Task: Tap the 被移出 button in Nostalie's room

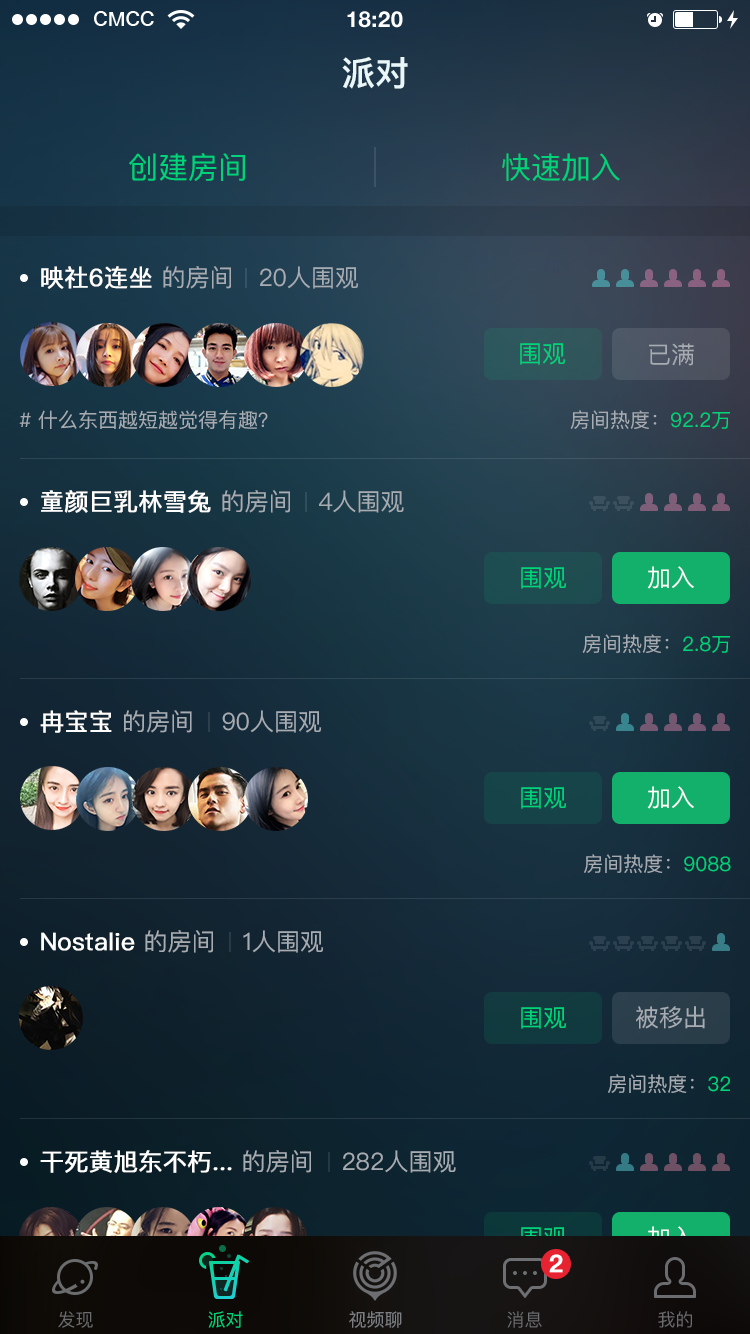Action: pos(670,1017)
